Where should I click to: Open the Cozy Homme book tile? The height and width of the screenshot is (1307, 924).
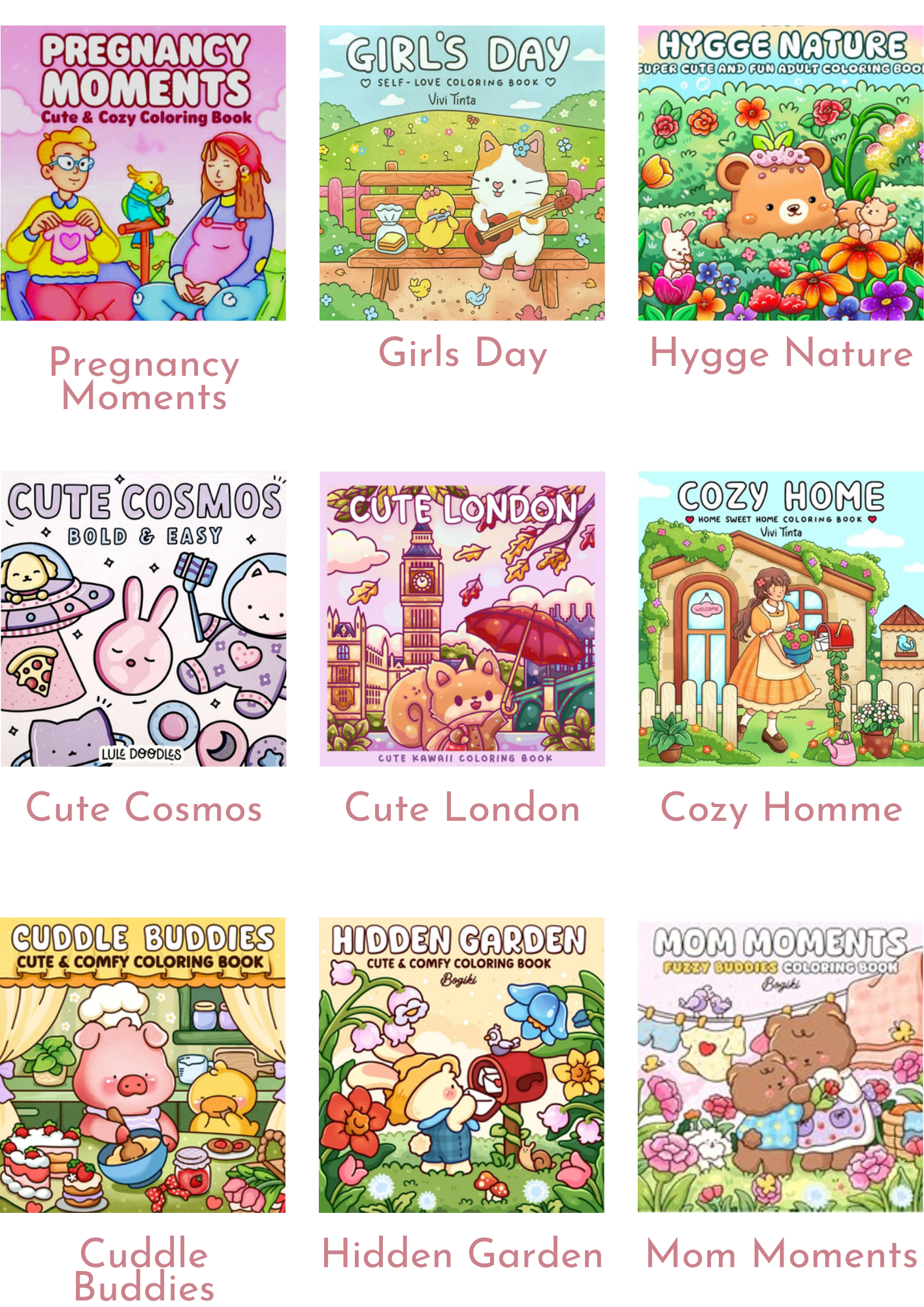(781, 619)
